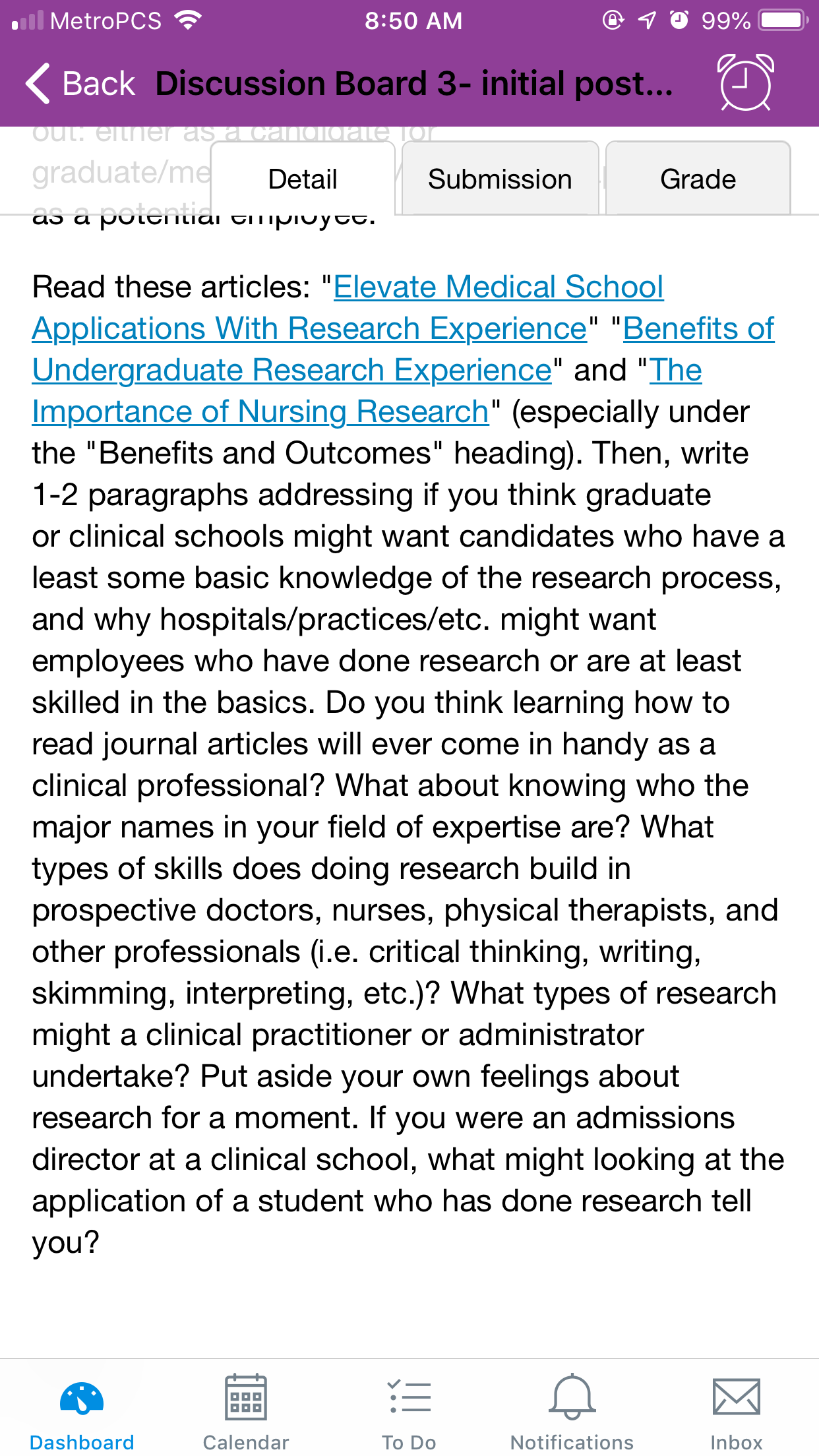Open Benefits of Undergraduate Research Experience link

tap(403, 349)
